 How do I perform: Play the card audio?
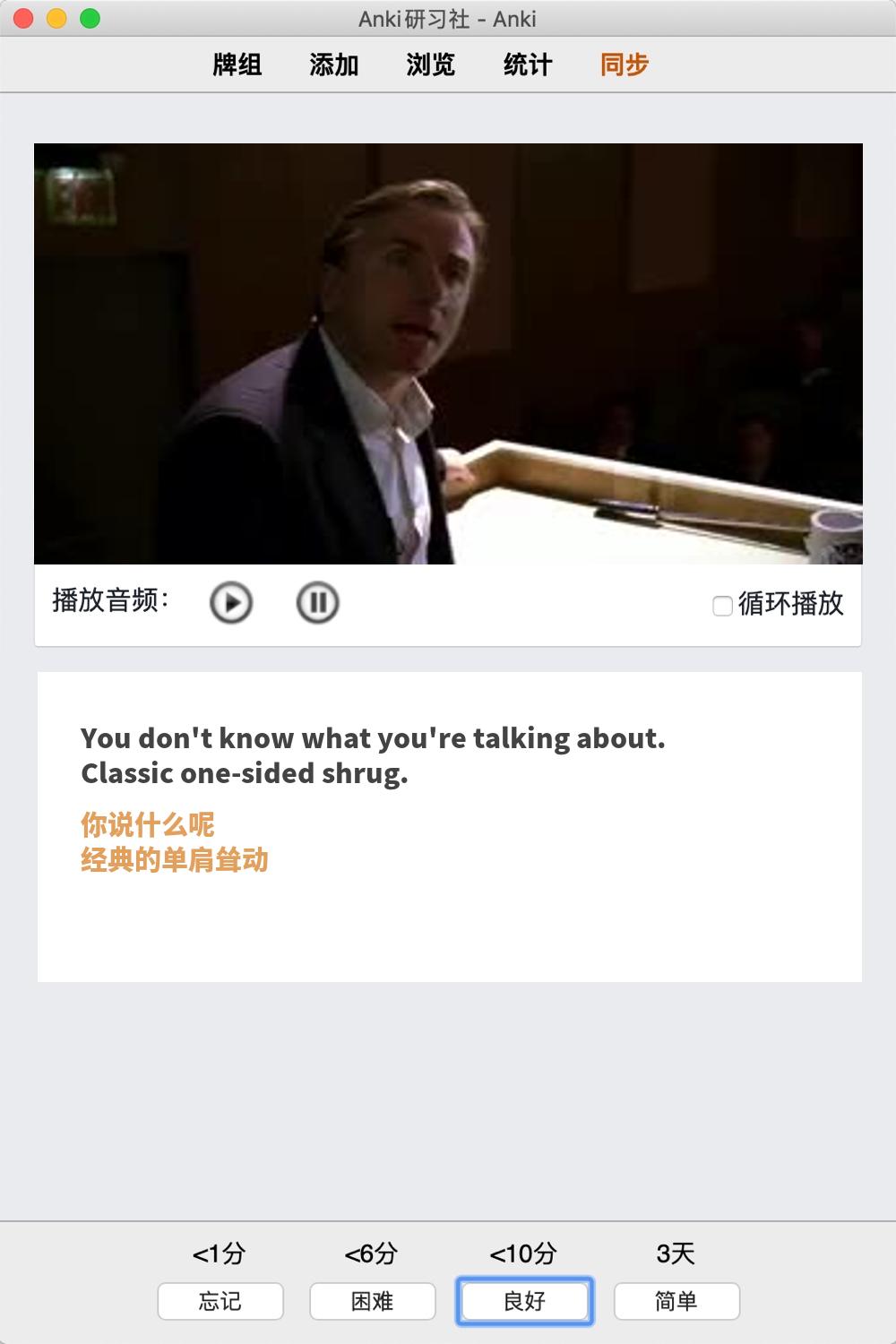(231, 602)
